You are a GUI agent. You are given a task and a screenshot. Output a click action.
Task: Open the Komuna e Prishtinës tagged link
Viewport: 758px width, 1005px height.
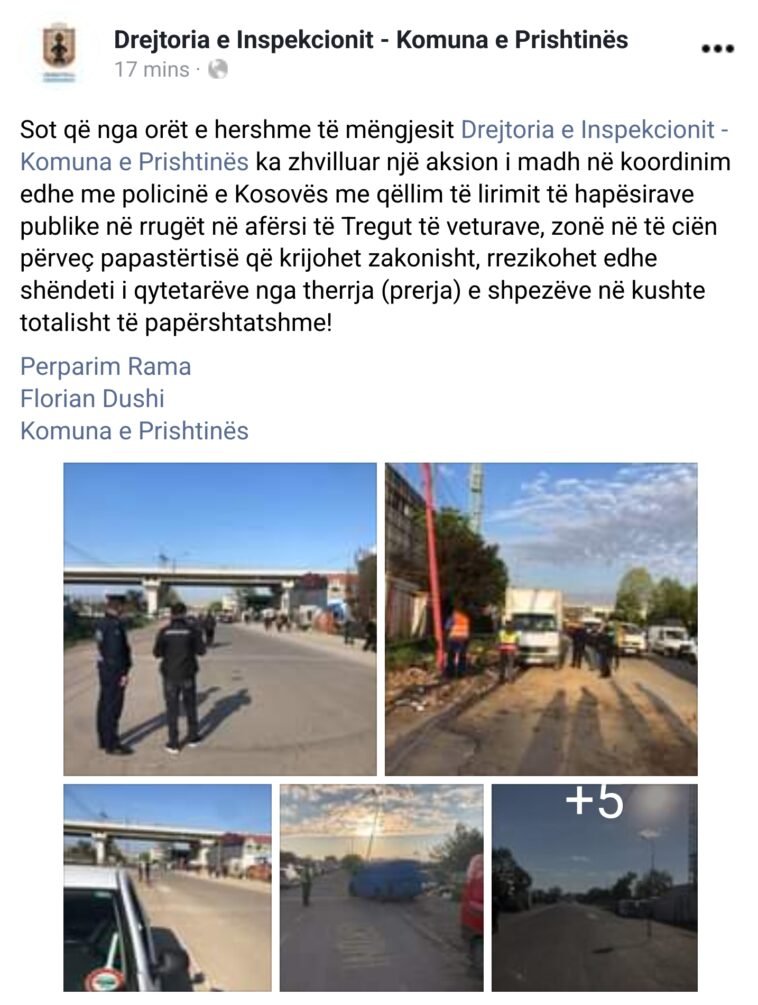(134, 431)
